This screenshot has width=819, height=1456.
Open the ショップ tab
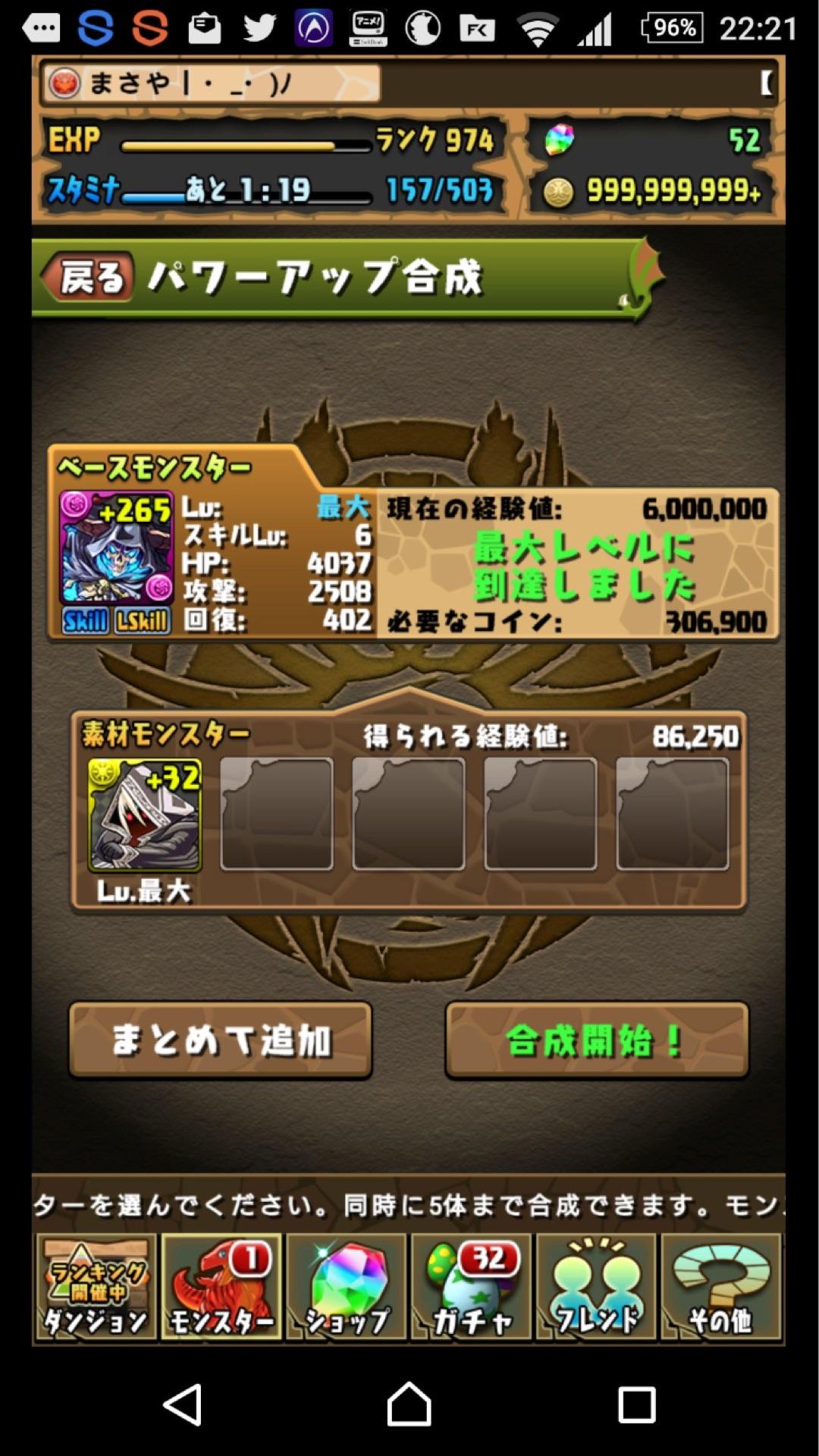tap(347, 1288)
